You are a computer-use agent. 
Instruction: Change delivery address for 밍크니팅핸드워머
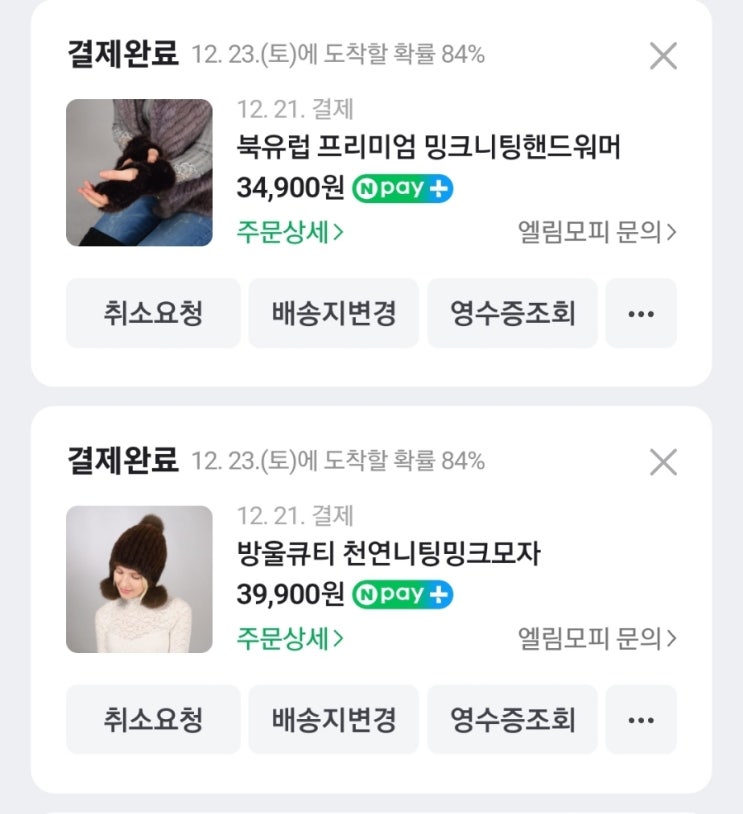[x=334, y=314]
